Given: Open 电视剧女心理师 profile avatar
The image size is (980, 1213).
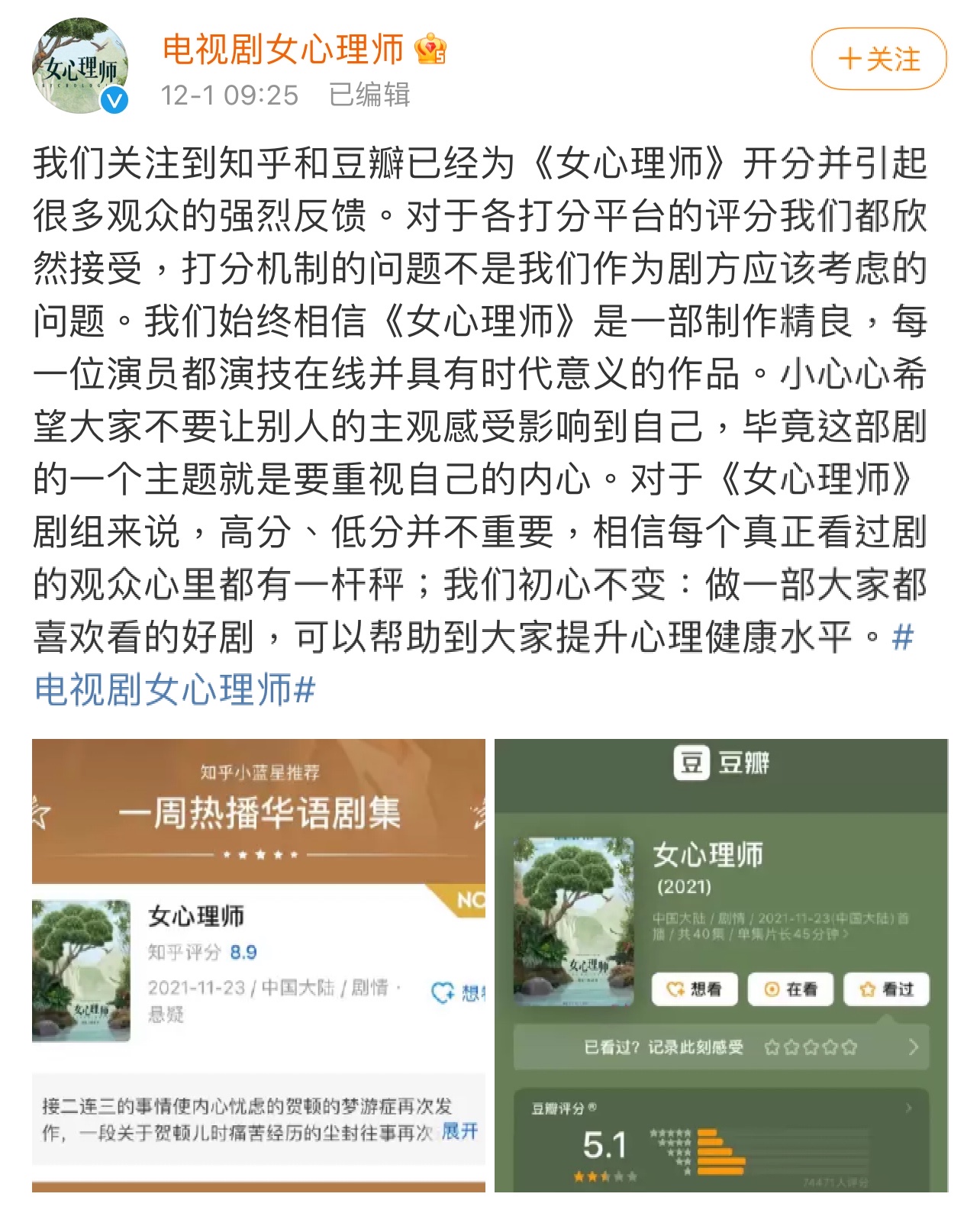Looking at the screenshot, I should pos(80,66).
